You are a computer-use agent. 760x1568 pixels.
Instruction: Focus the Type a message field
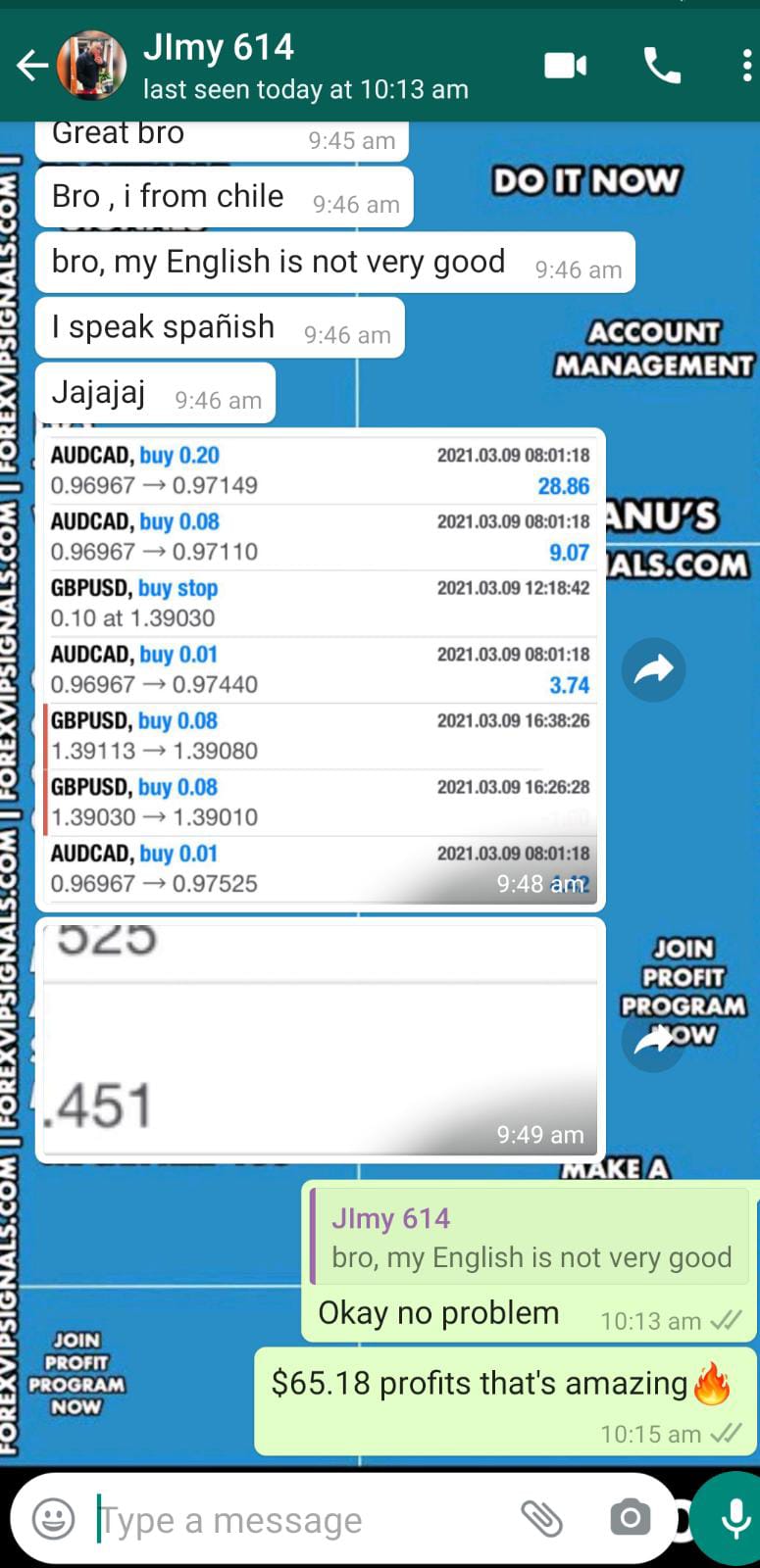pyautogui.click(x=294, y=1520)
